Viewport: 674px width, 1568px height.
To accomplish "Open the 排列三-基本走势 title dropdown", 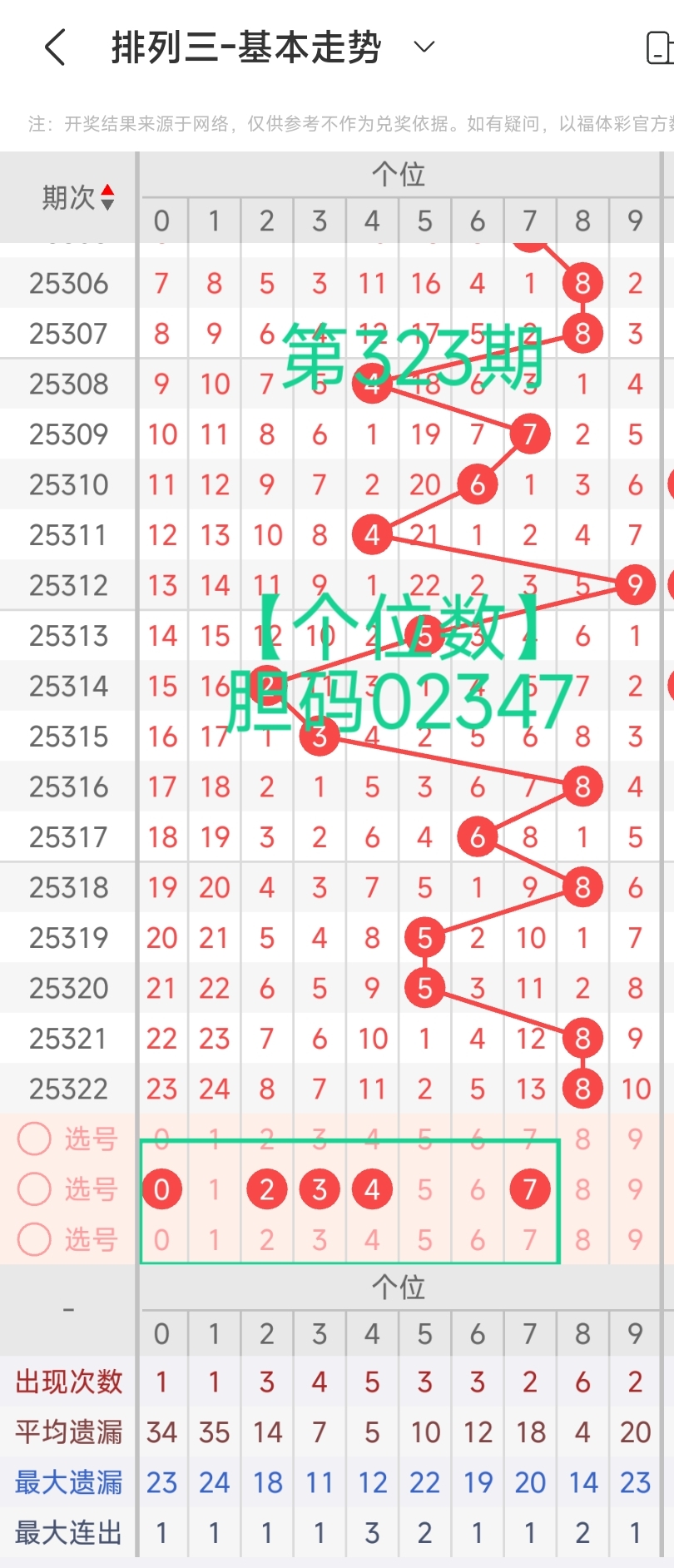I will click(424, 47).
